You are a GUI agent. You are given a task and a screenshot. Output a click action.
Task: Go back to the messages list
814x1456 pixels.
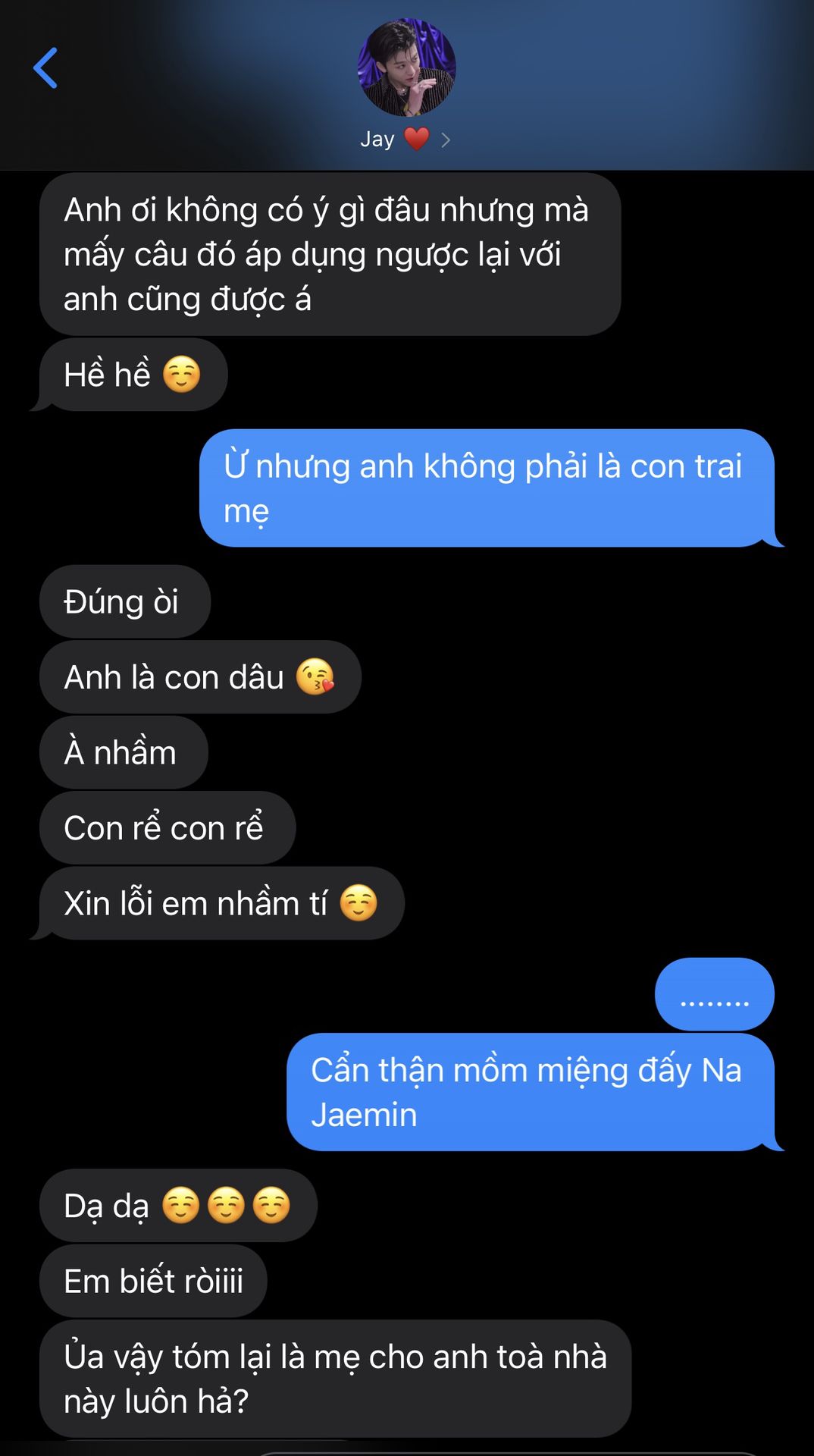click(x=45, y=68)
